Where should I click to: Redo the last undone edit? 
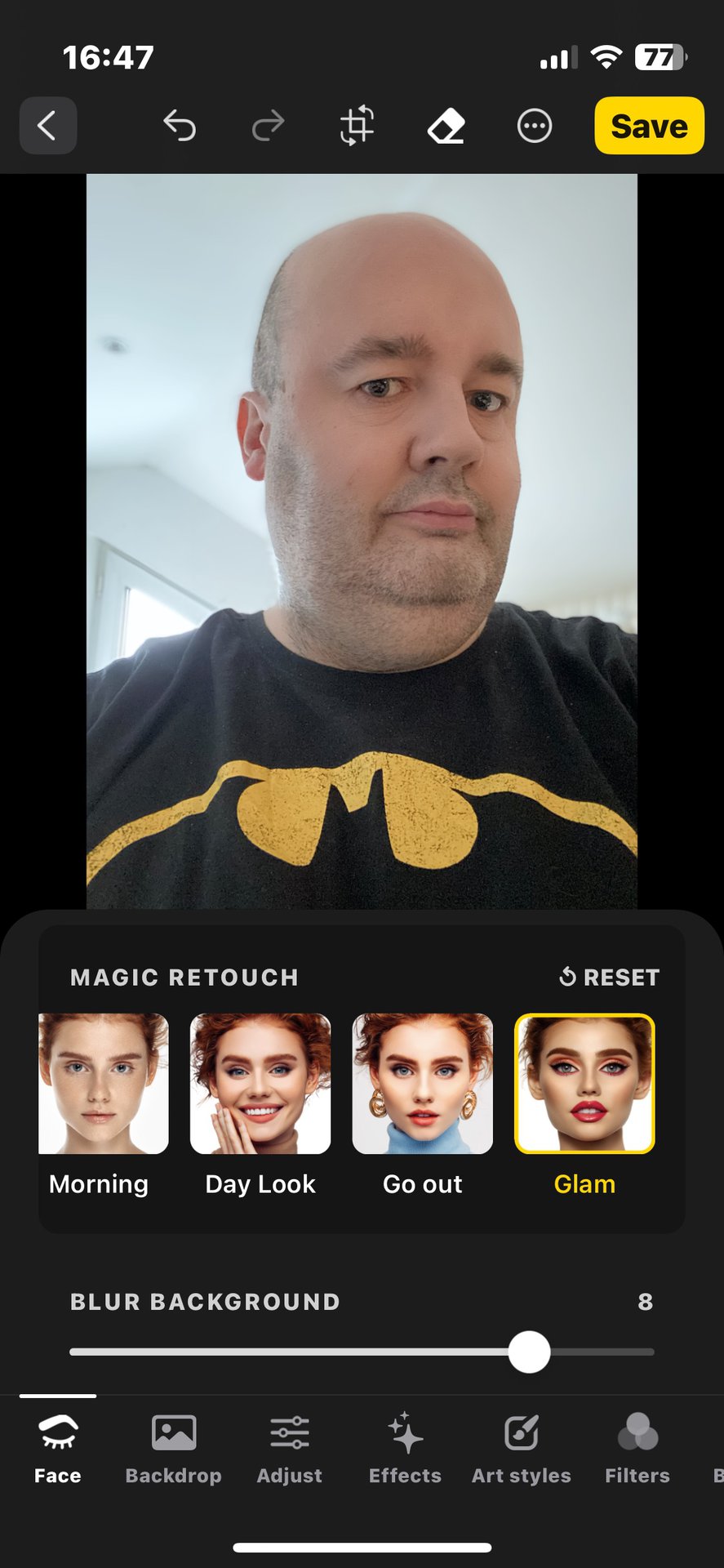(x=268, y=126)
